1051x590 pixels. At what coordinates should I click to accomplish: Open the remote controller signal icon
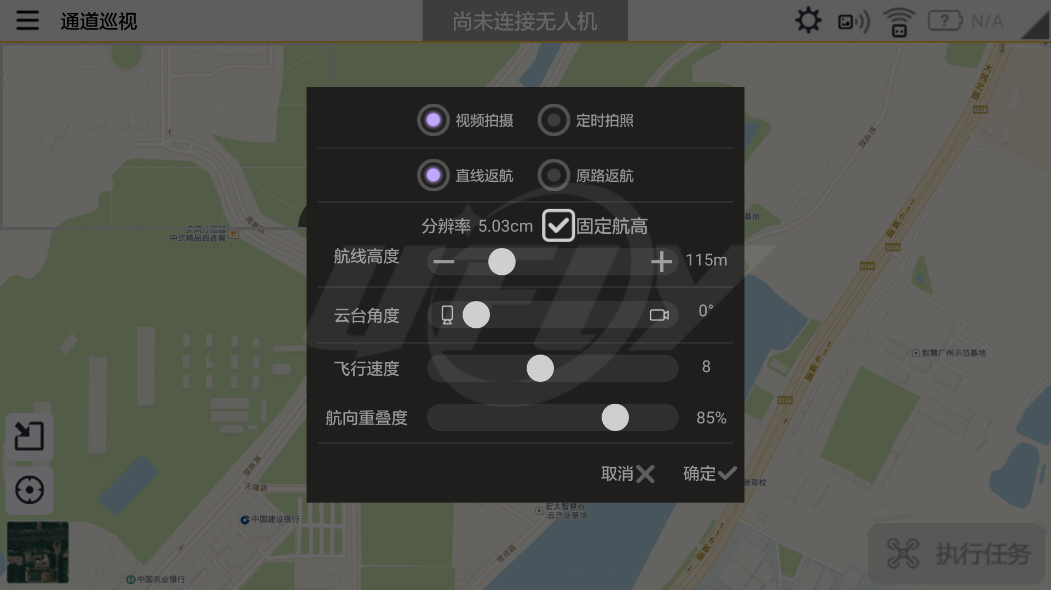click(900, 21)
